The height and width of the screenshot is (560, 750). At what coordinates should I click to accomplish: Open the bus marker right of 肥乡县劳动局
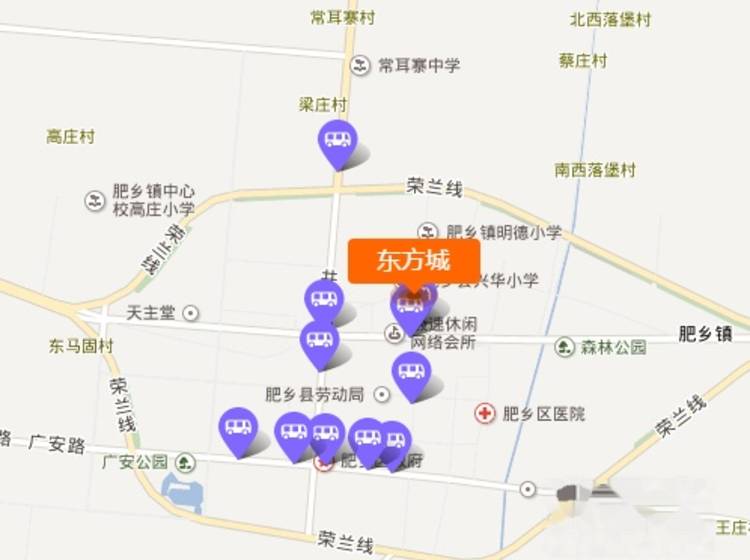[x=411, y=372]
